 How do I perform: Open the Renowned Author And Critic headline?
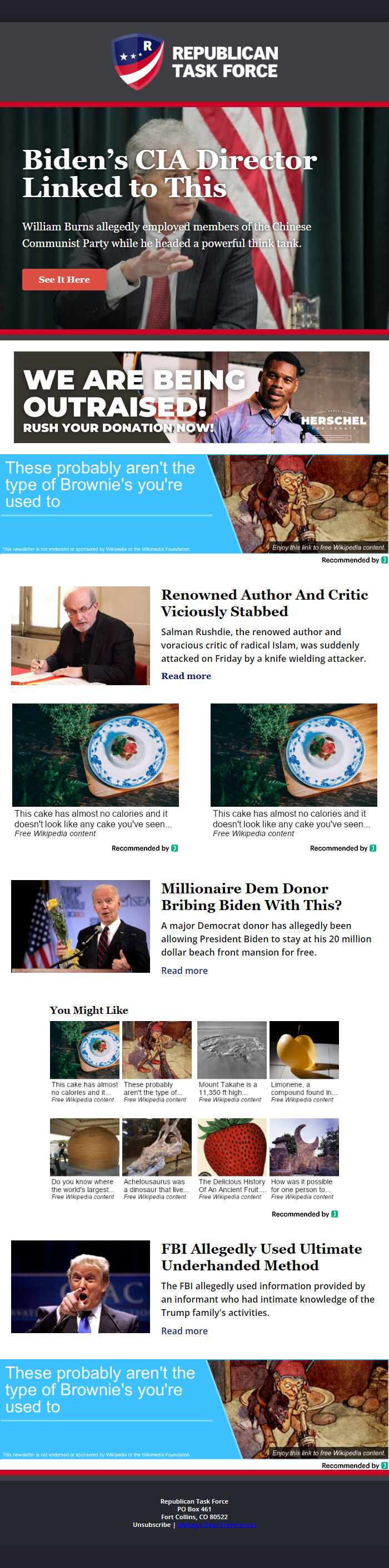pos(264,602)
